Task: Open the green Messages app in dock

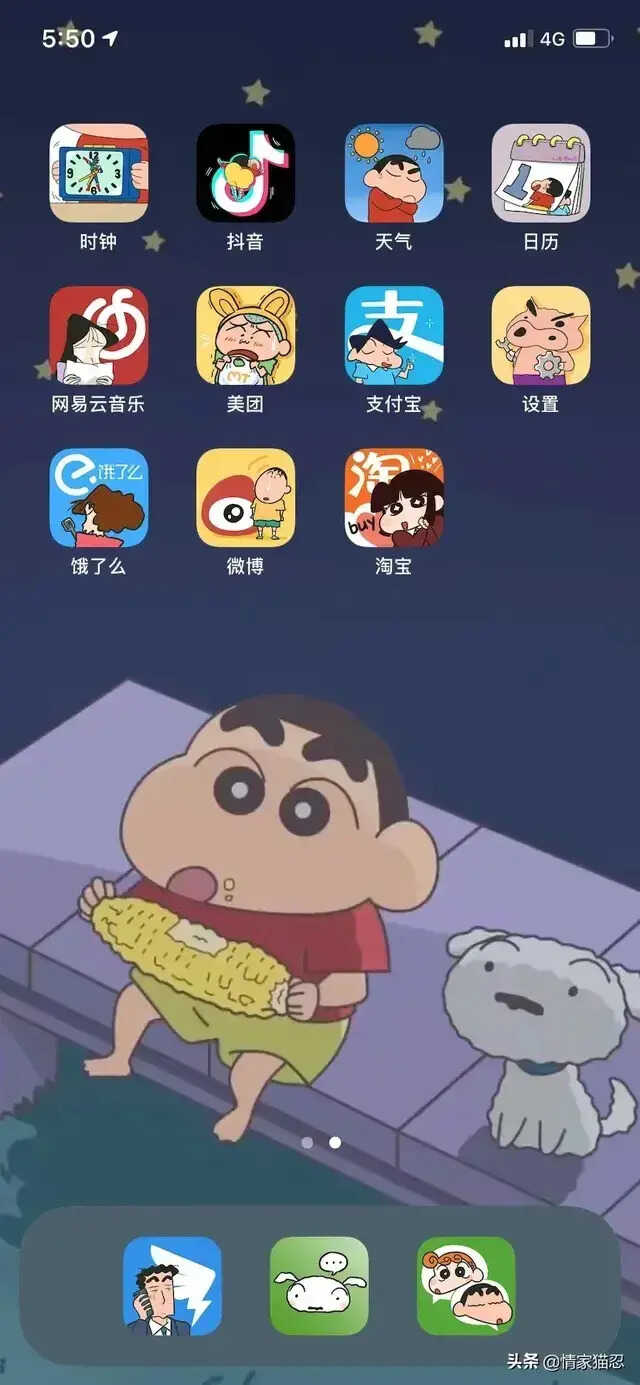Action: (319, 1285)
